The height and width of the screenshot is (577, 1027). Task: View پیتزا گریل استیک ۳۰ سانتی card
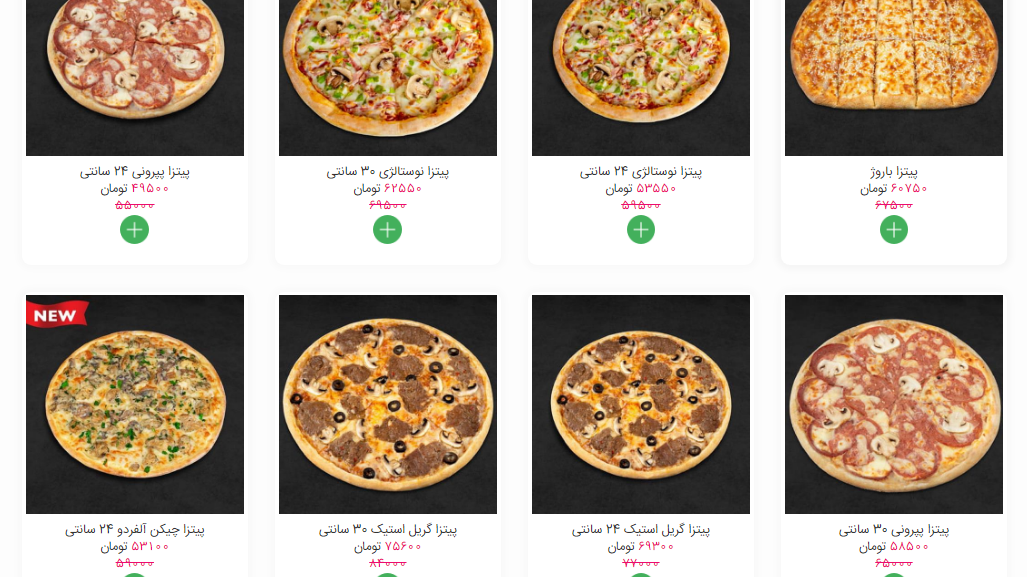(388, 405)
